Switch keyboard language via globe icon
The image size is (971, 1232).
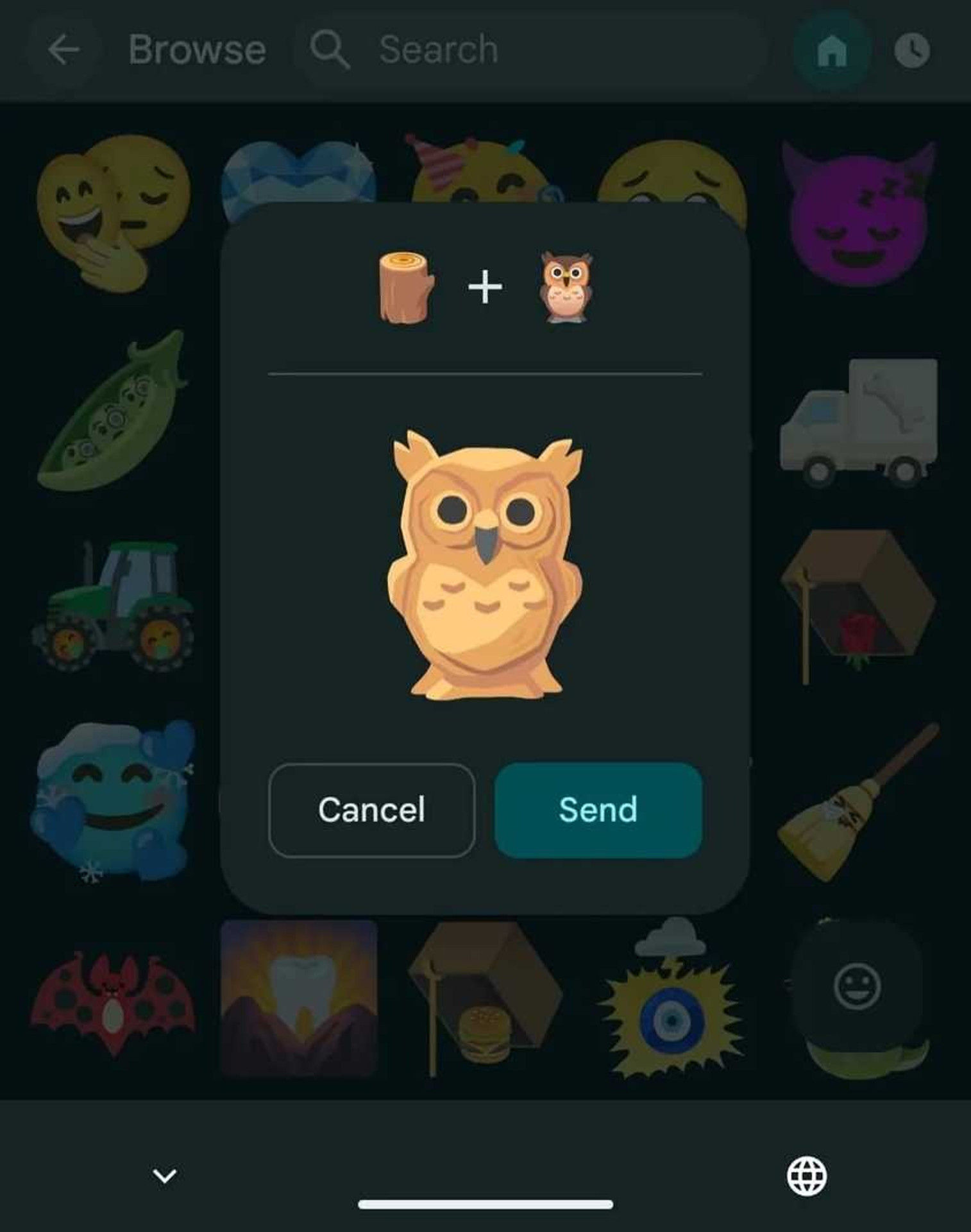point(806,1176)
